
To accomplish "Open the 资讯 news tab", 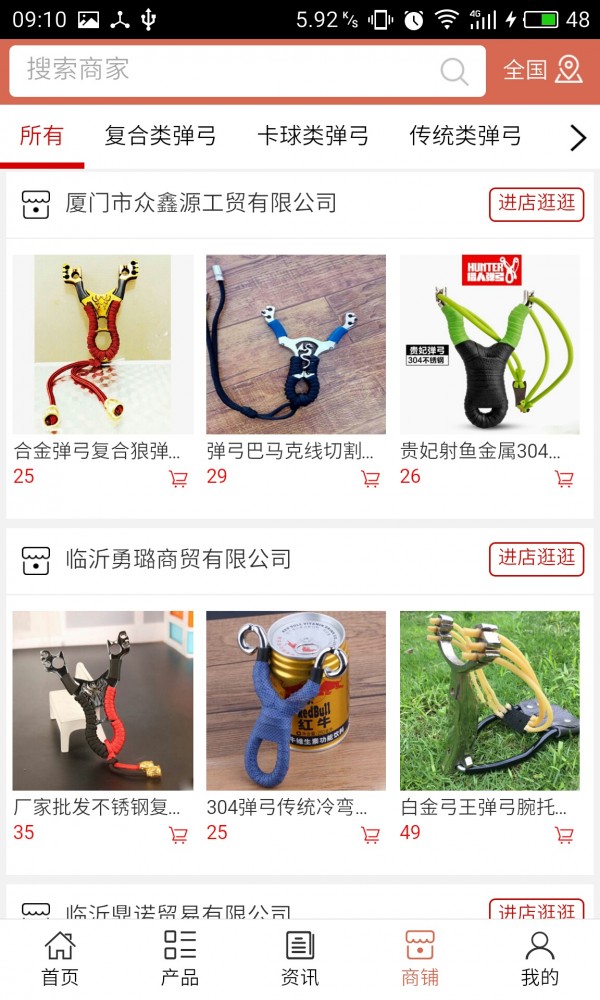I will [300, 958].
